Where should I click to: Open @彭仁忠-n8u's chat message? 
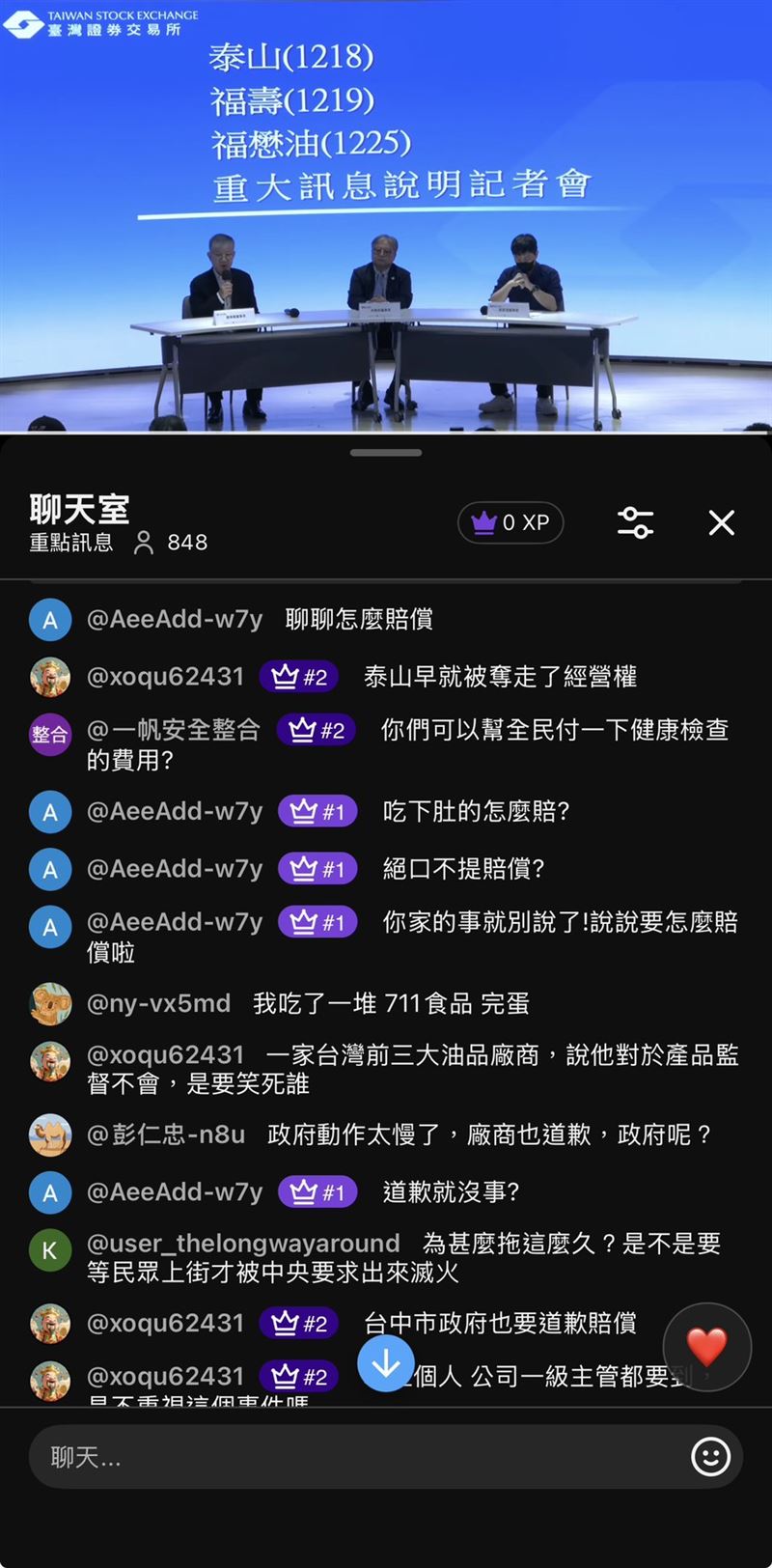point(386,1134)
